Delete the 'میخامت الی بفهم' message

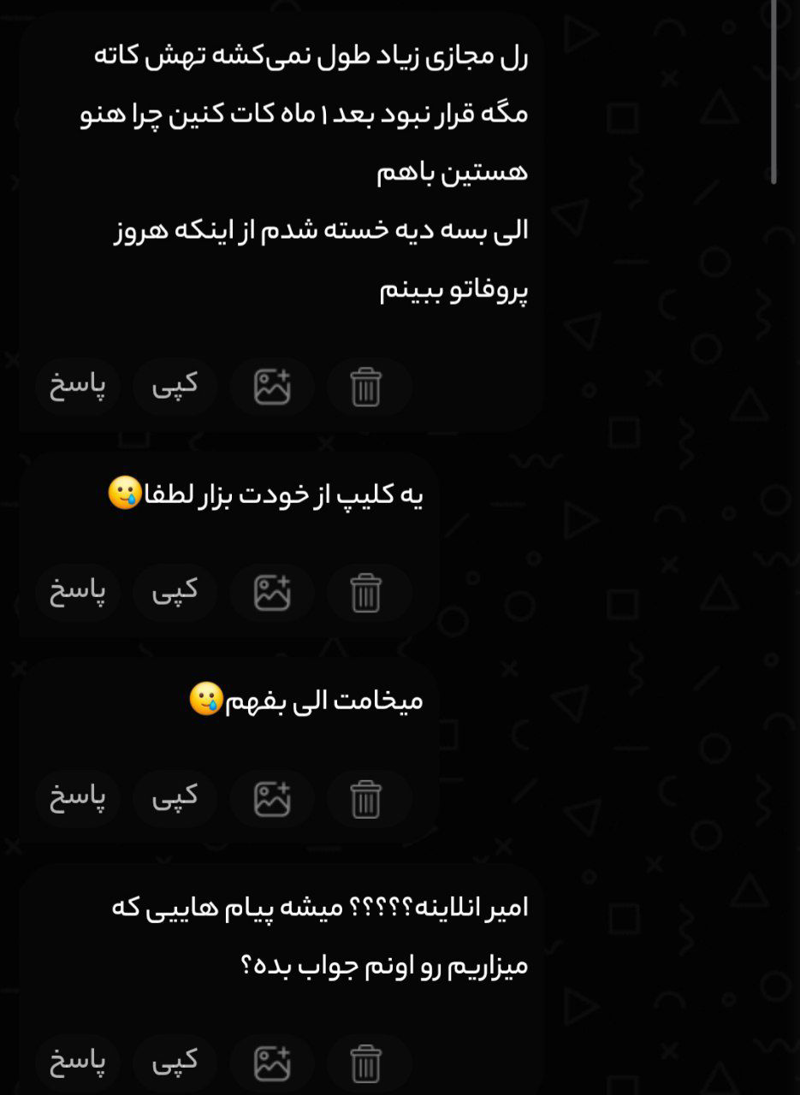367,799
